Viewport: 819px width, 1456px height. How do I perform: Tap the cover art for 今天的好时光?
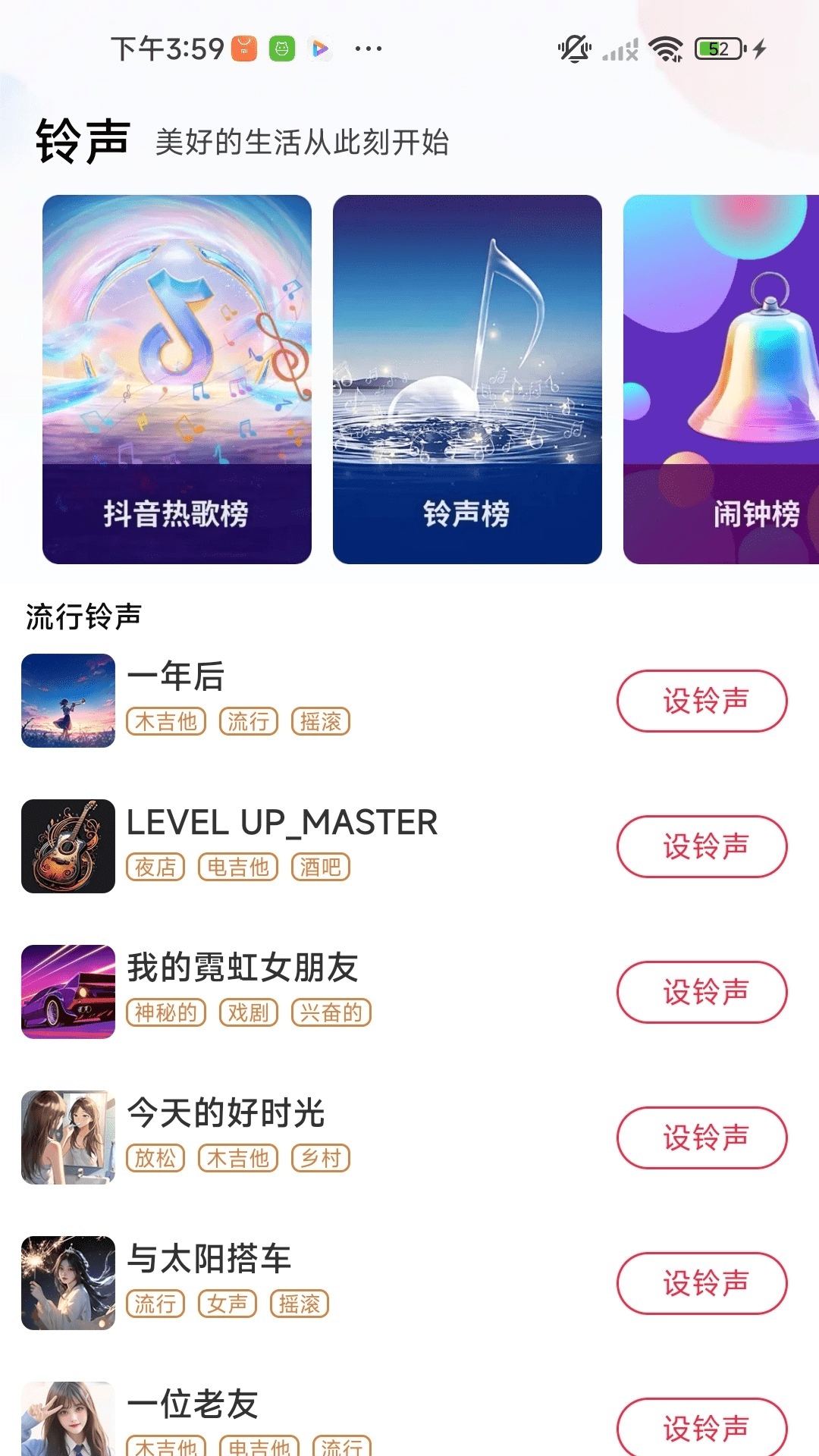tap(67, 1138)
